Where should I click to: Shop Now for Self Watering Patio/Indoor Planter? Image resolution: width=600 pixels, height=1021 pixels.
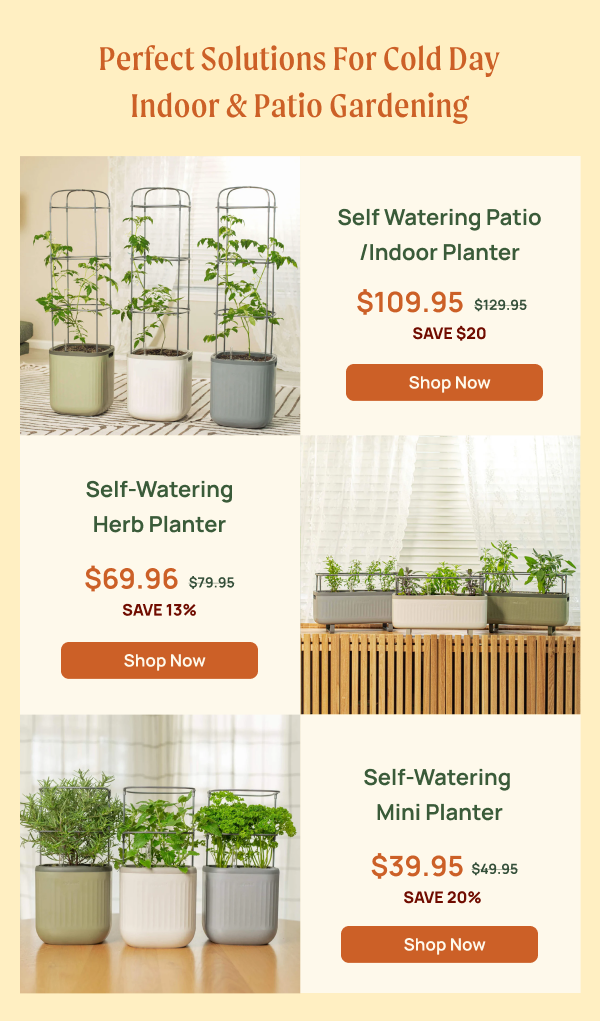[x=444, y=383]
